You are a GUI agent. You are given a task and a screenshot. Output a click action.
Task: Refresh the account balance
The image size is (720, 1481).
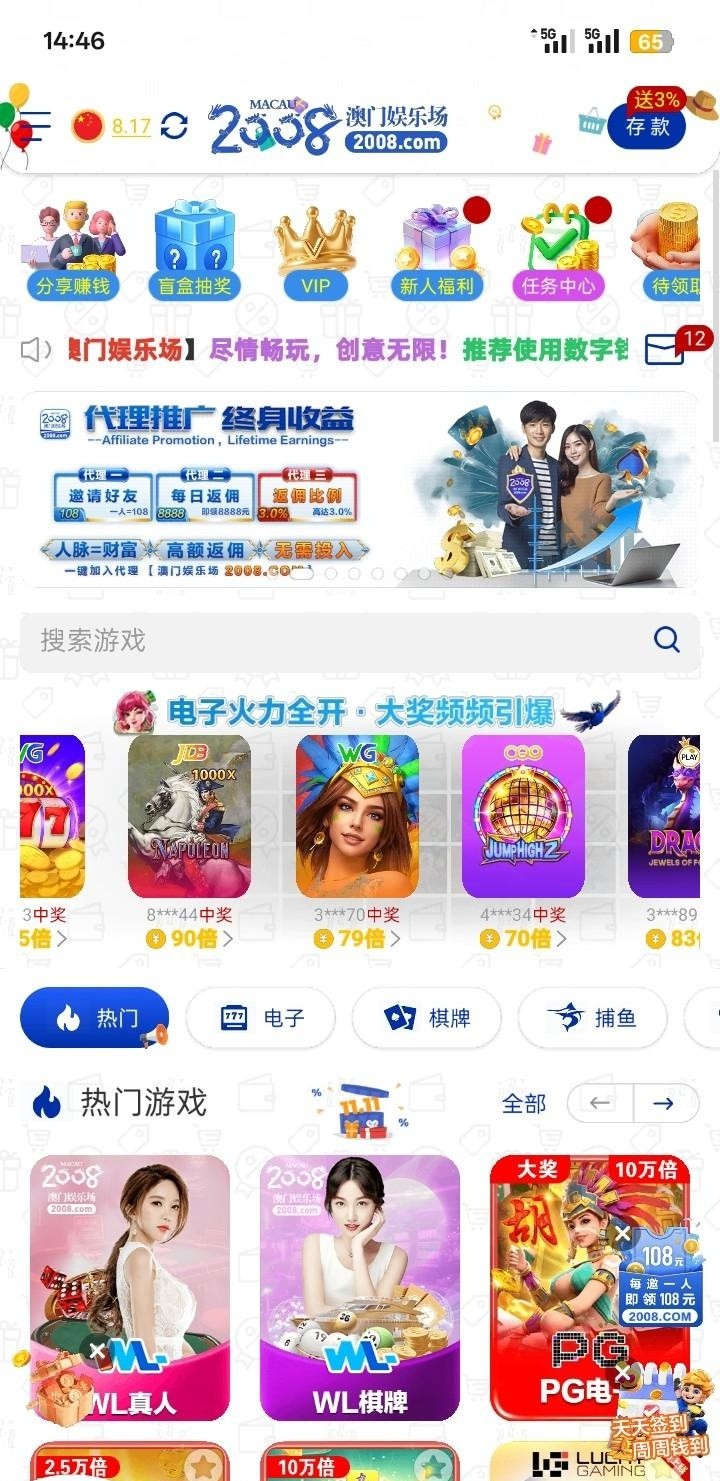click(174, 126)
